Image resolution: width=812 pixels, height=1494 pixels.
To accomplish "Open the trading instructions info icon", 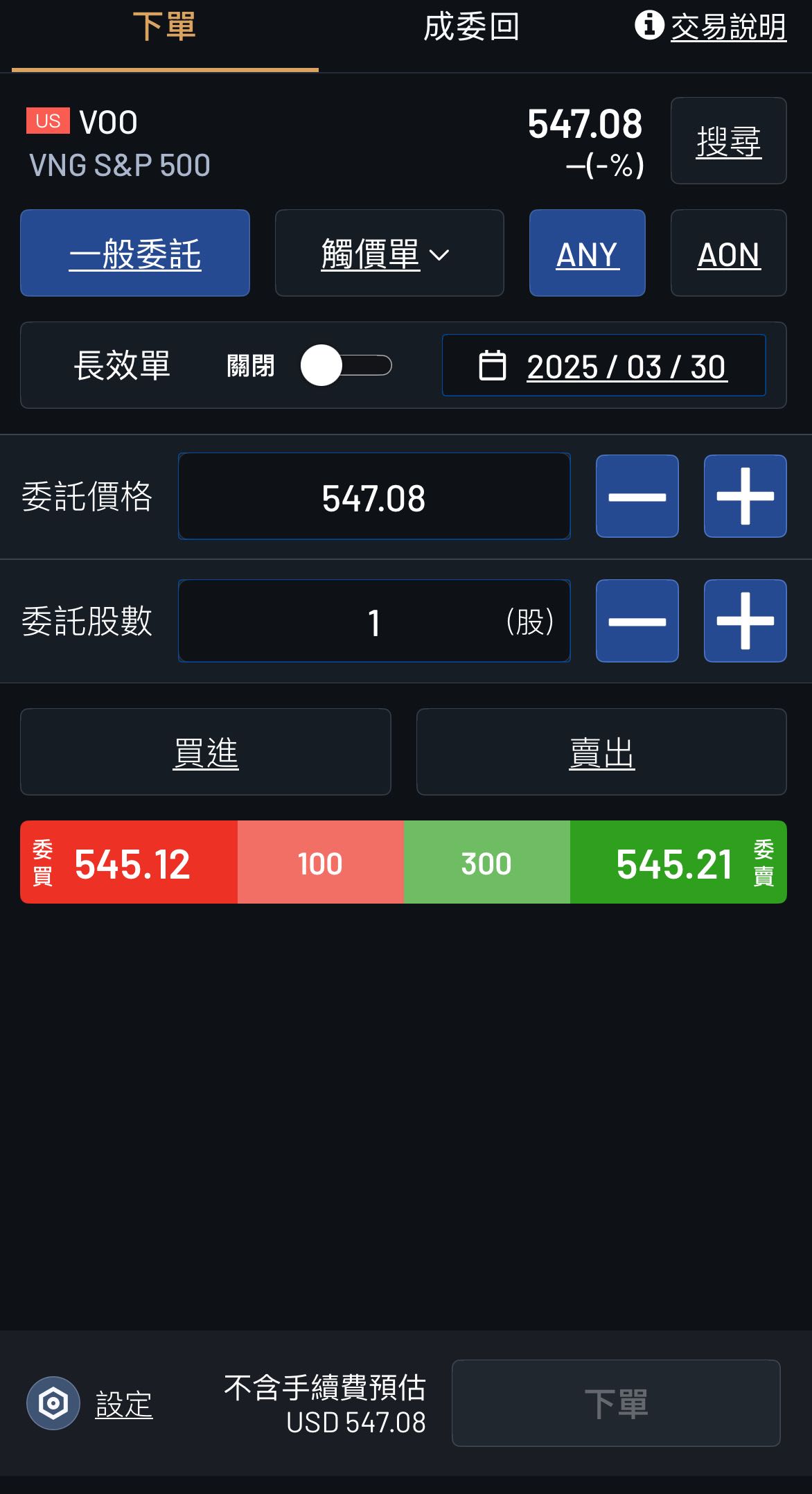I will coord(648,25).
